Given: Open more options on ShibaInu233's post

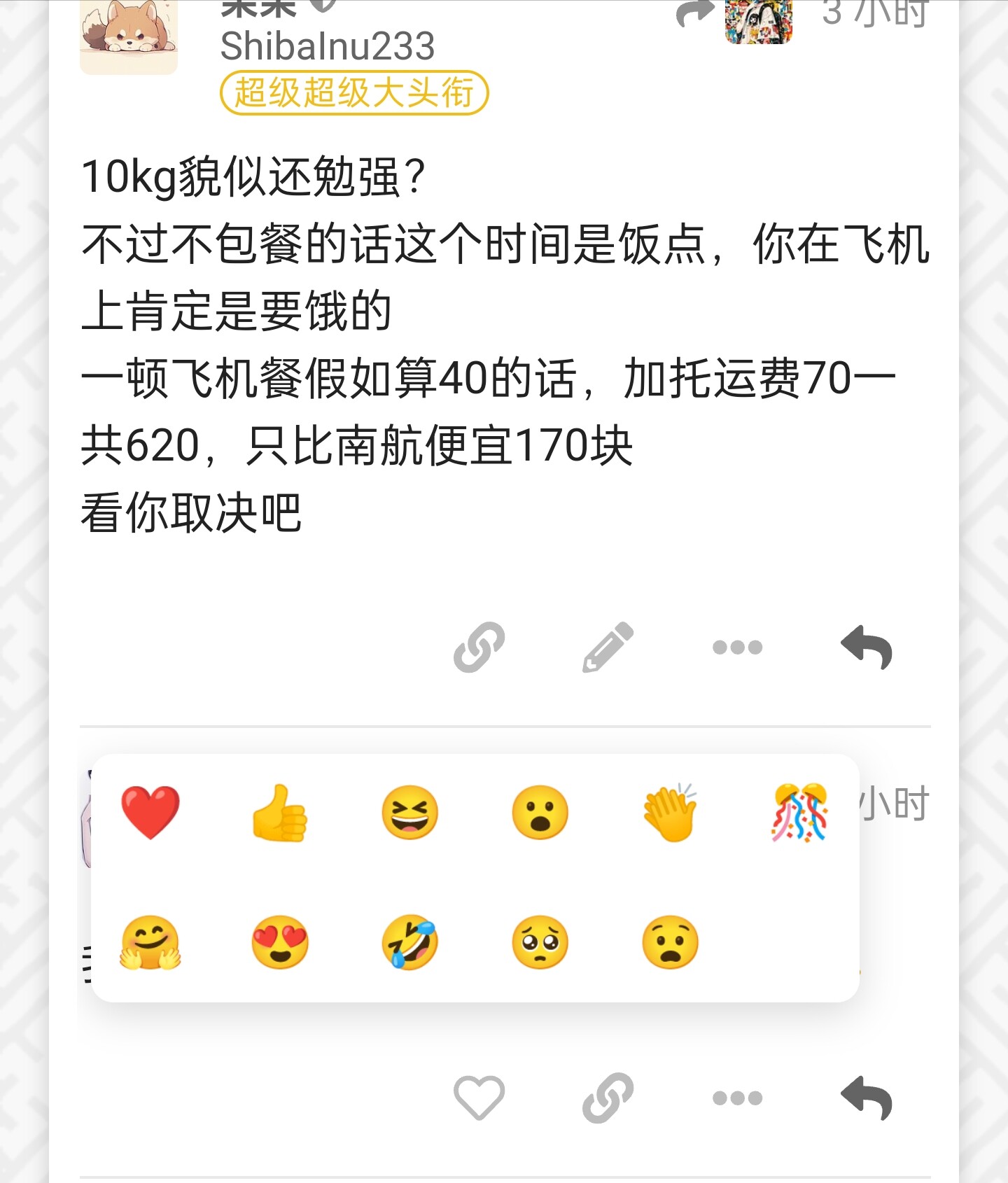Looking at the screenshot, I should coord(737,647).
